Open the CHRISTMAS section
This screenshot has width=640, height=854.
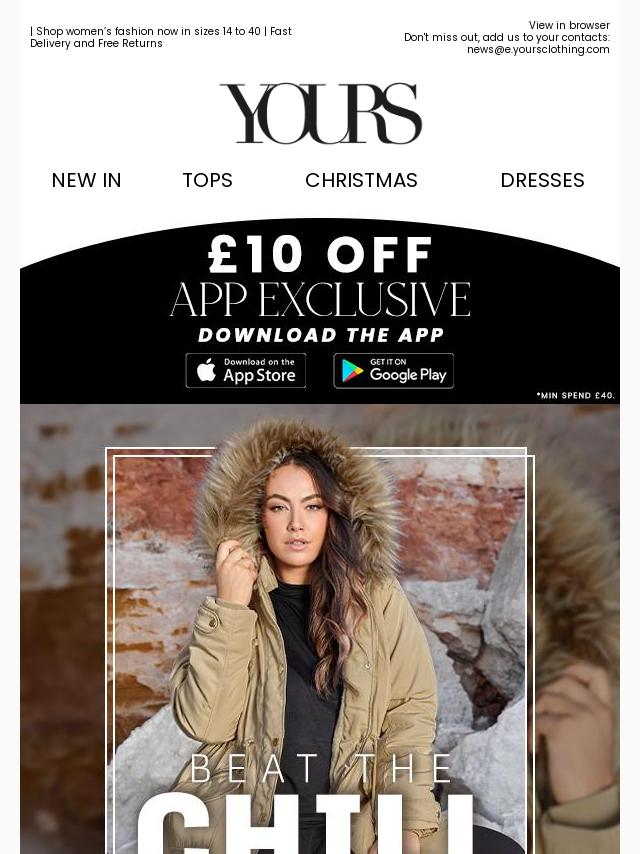361,180
